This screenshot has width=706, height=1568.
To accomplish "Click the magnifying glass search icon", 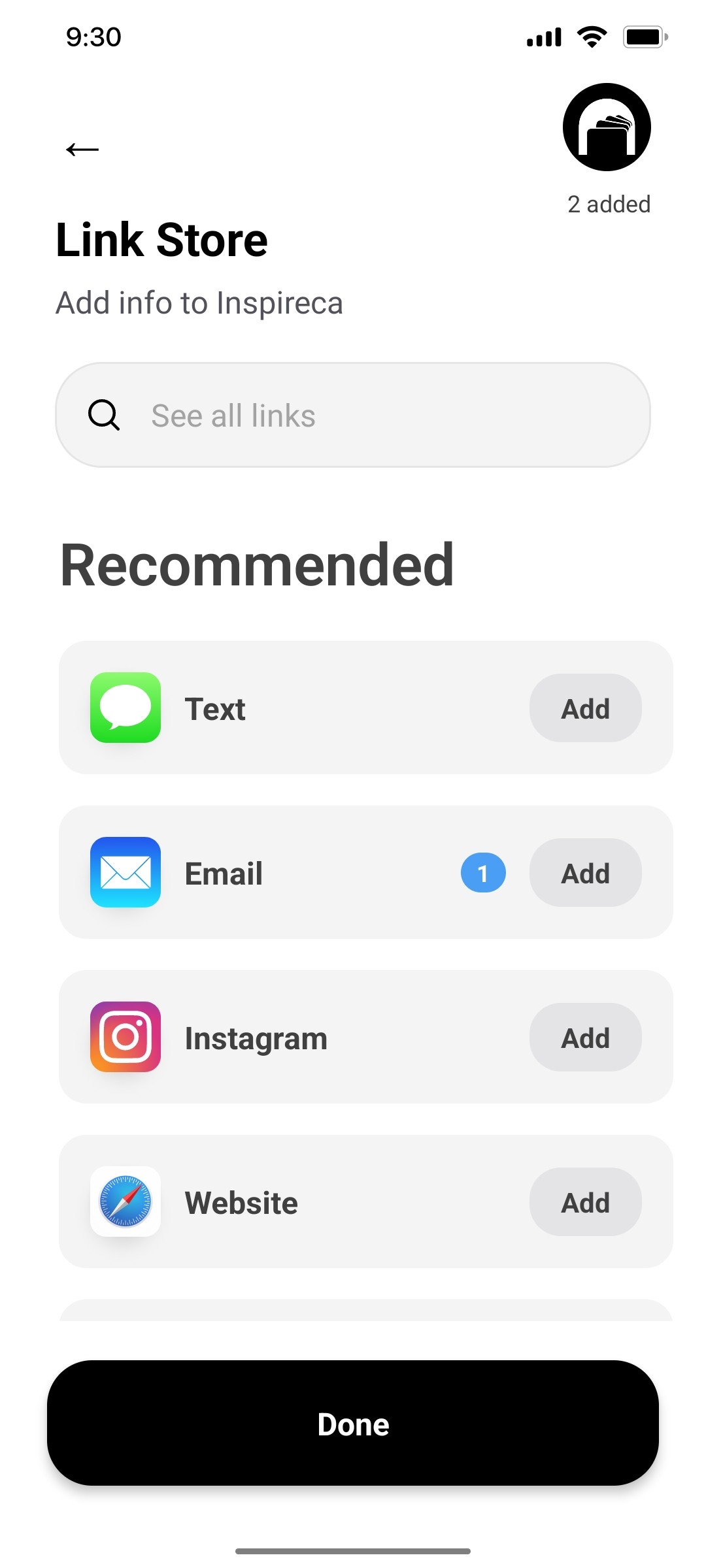I will (x=104, y=414).
